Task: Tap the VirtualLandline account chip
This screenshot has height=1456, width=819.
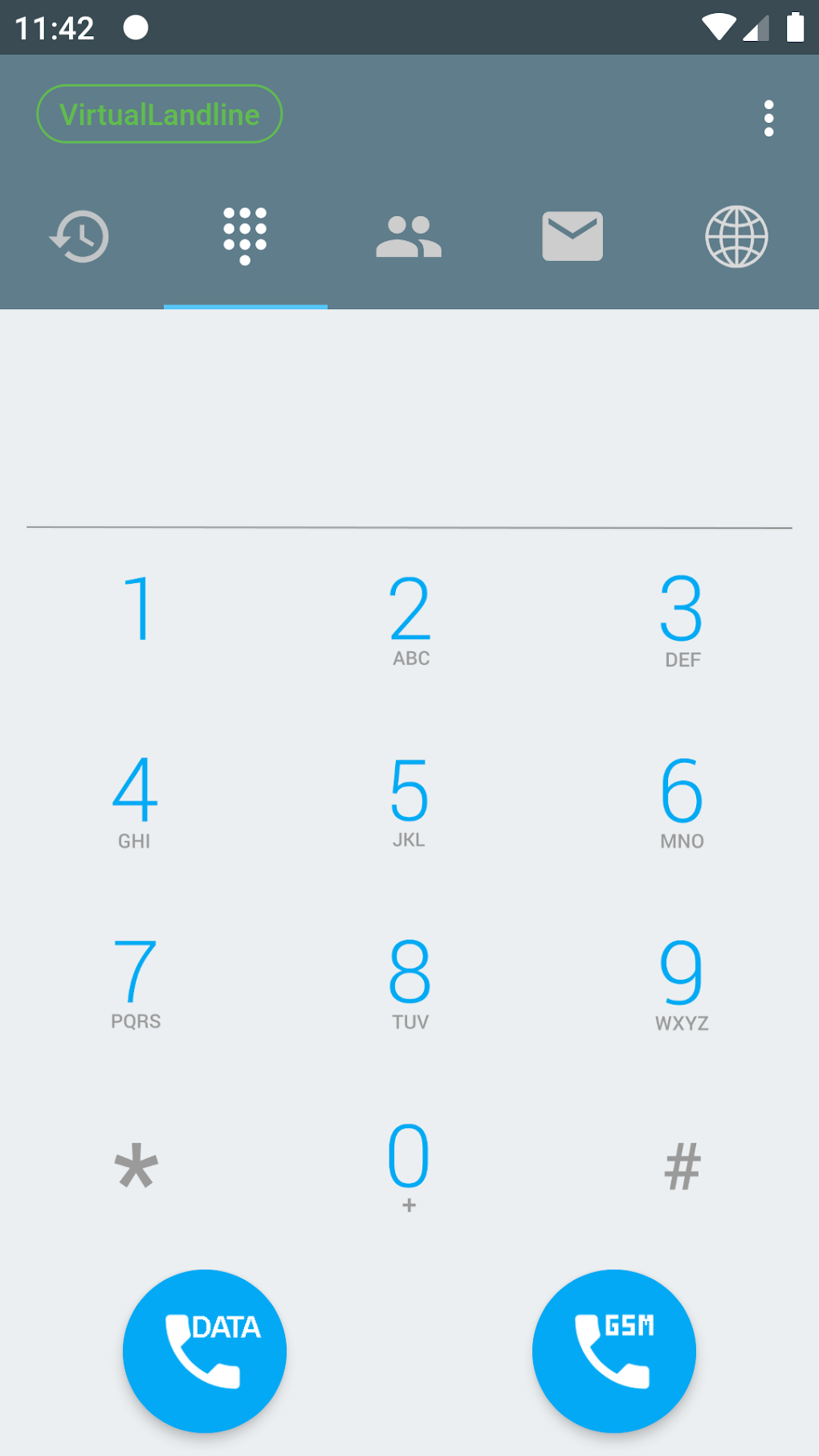Action: 160,114
